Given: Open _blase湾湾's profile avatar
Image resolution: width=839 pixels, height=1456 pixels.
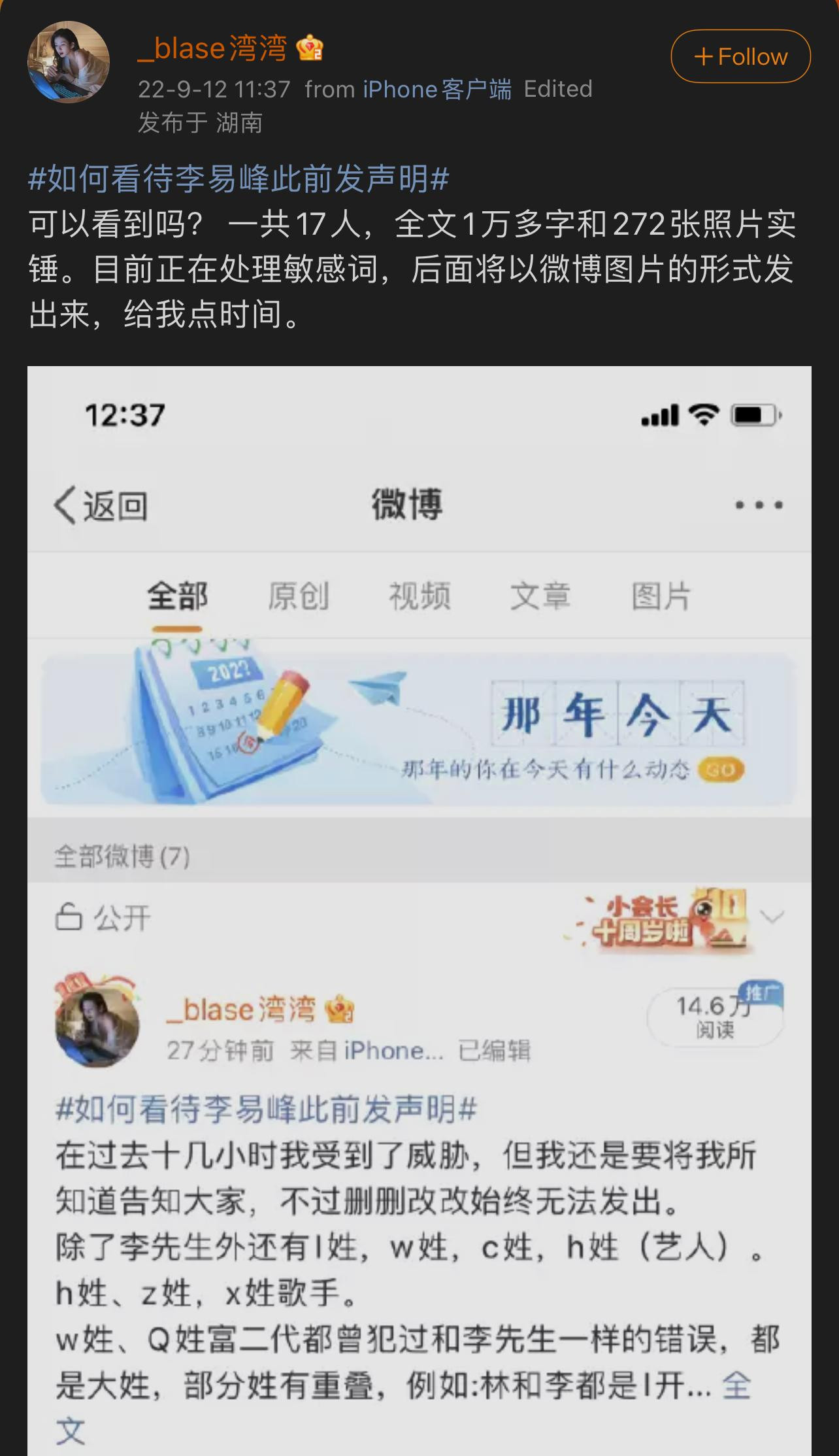Looking at the screenshot, I should (x=68, y=62).
